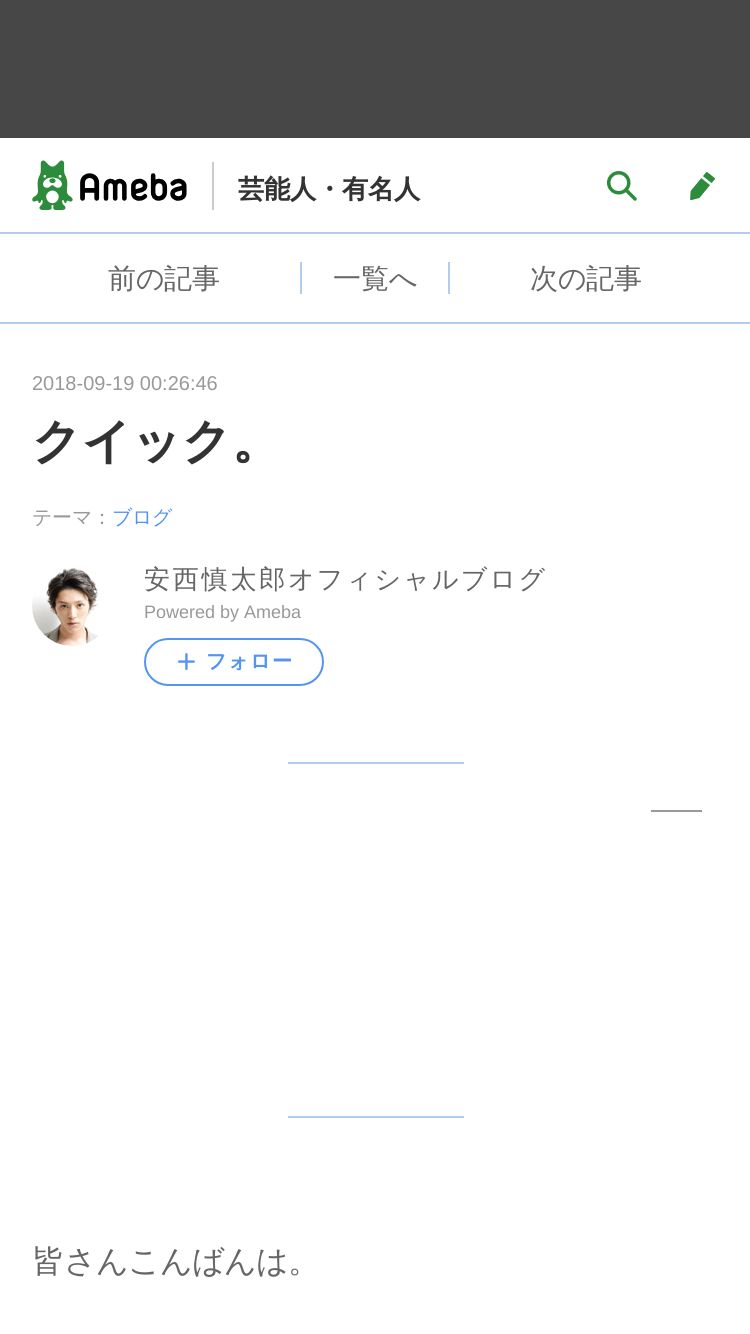The image size is (750, 1334).
Task: Open the 一覧へ article list
Action: [375, 278]
